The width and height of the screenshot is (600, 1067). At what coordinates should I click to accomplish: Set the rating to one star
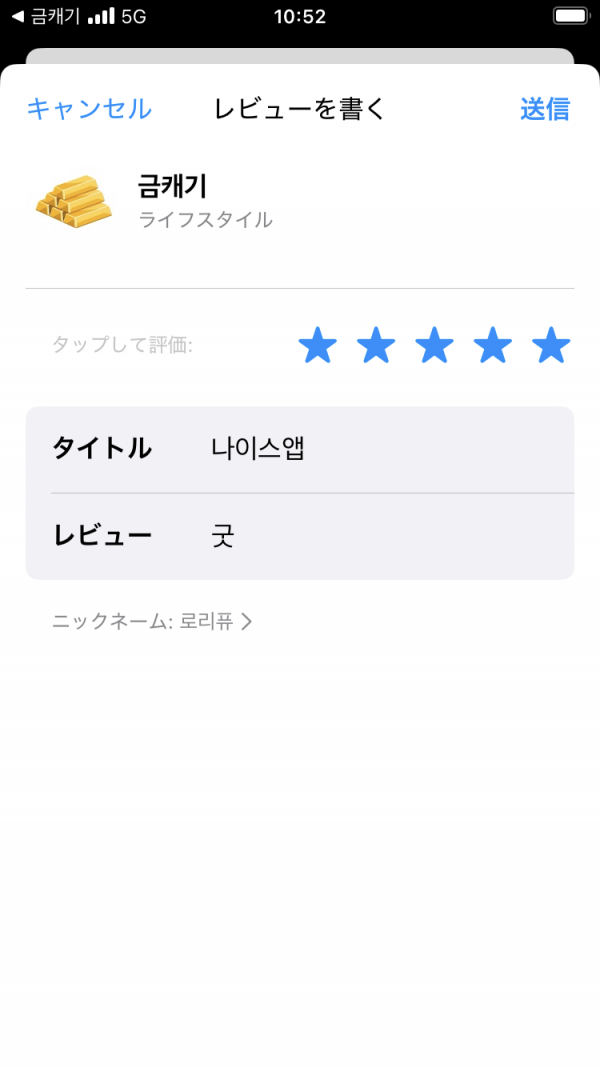coord(318,345)
